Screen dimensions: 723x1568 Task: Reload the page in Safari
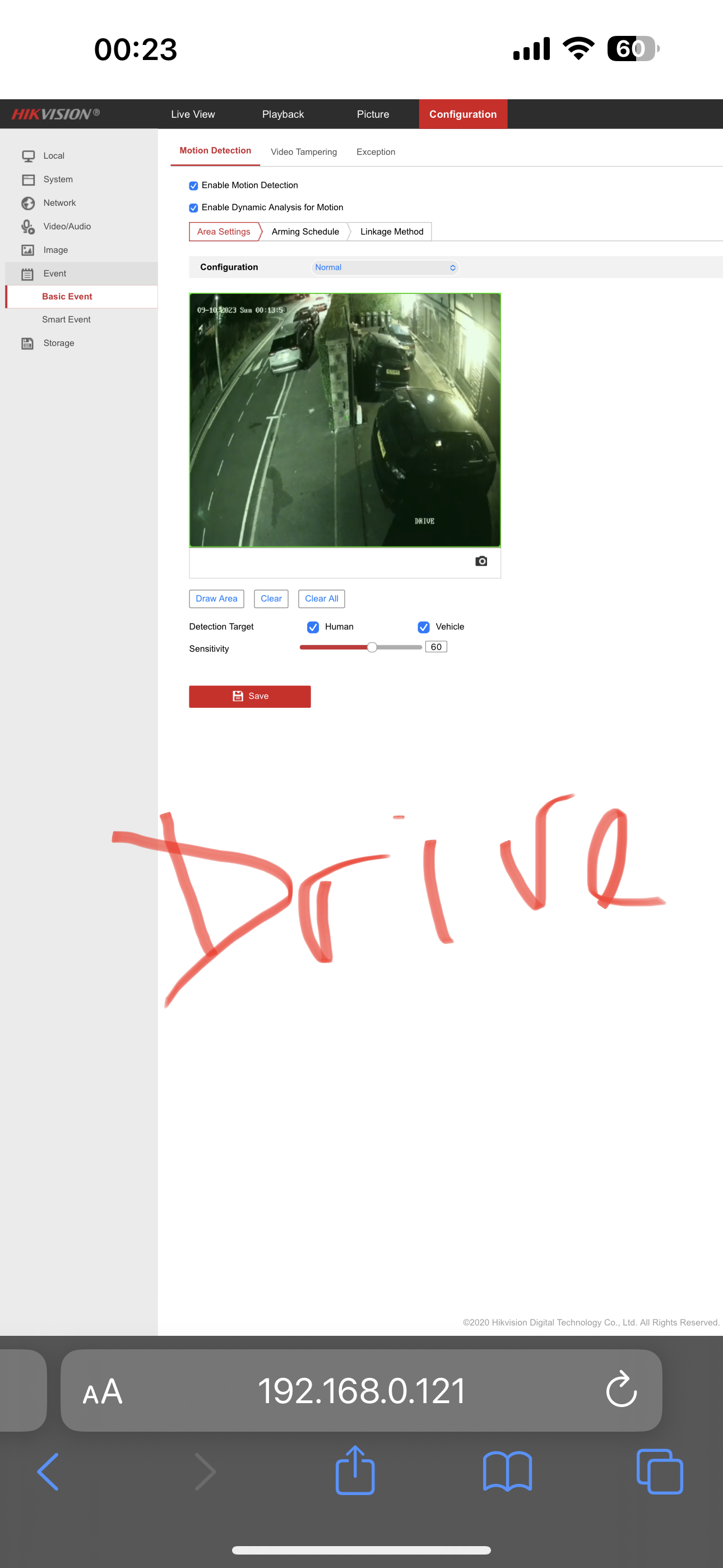pyautogui.click(x=621, y=1391)
